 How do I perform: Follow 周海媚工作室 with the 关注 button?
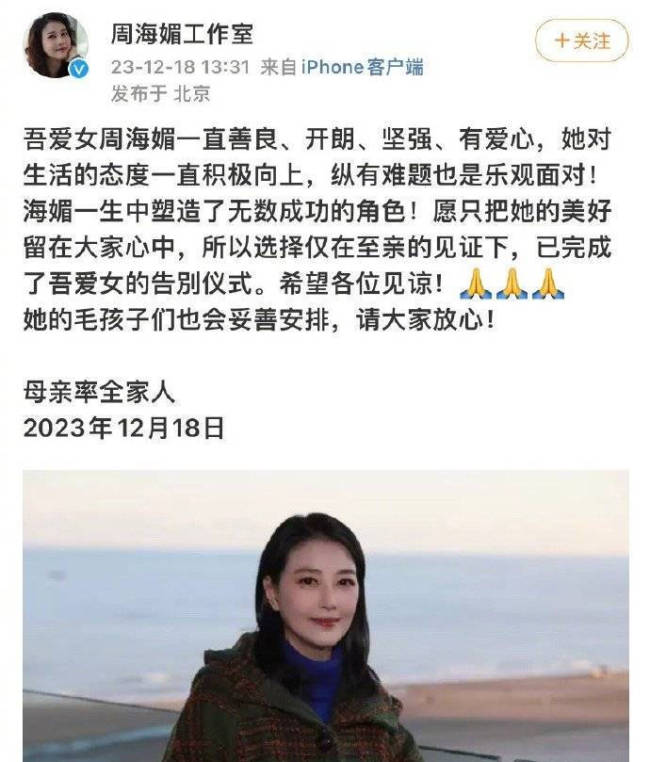click(582, 41)
